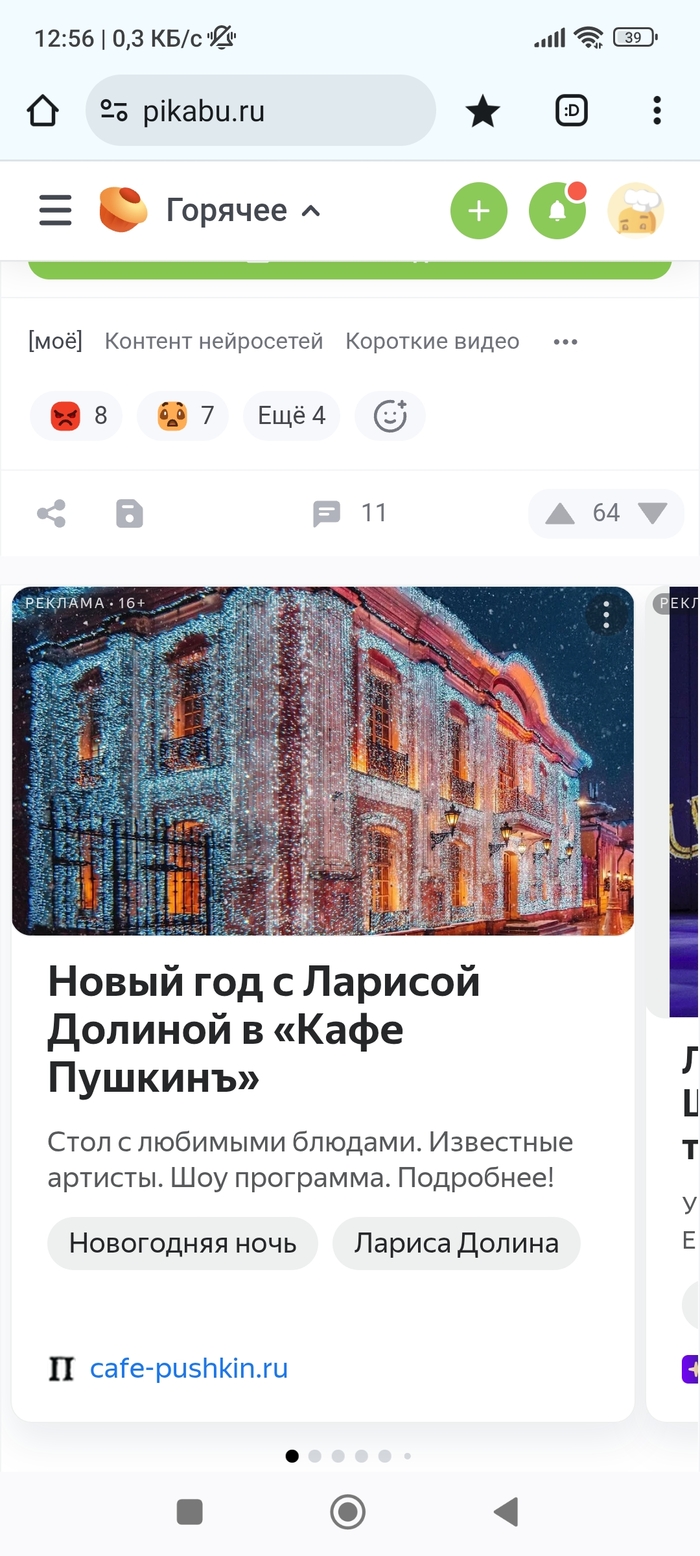Open the browser tab switcher

click(x=571, y=111)
